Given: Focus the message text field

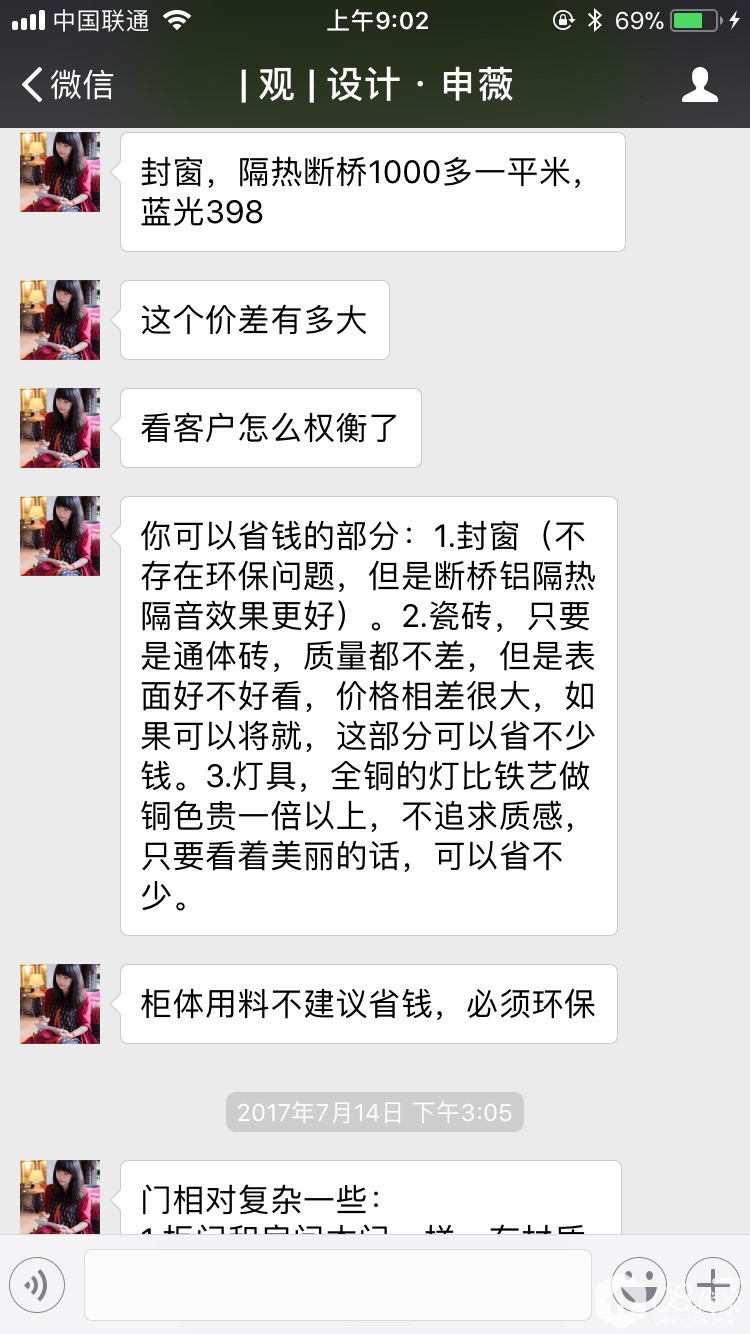Looking at the screenshot, I should [339, 1284].
